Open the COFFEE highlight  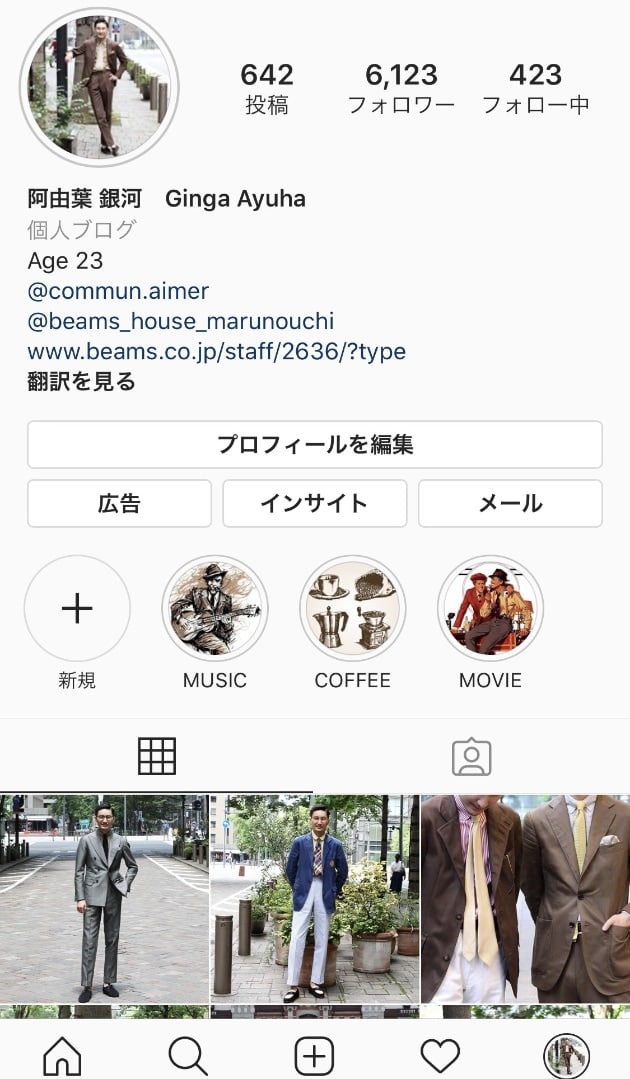coord(352,608)
